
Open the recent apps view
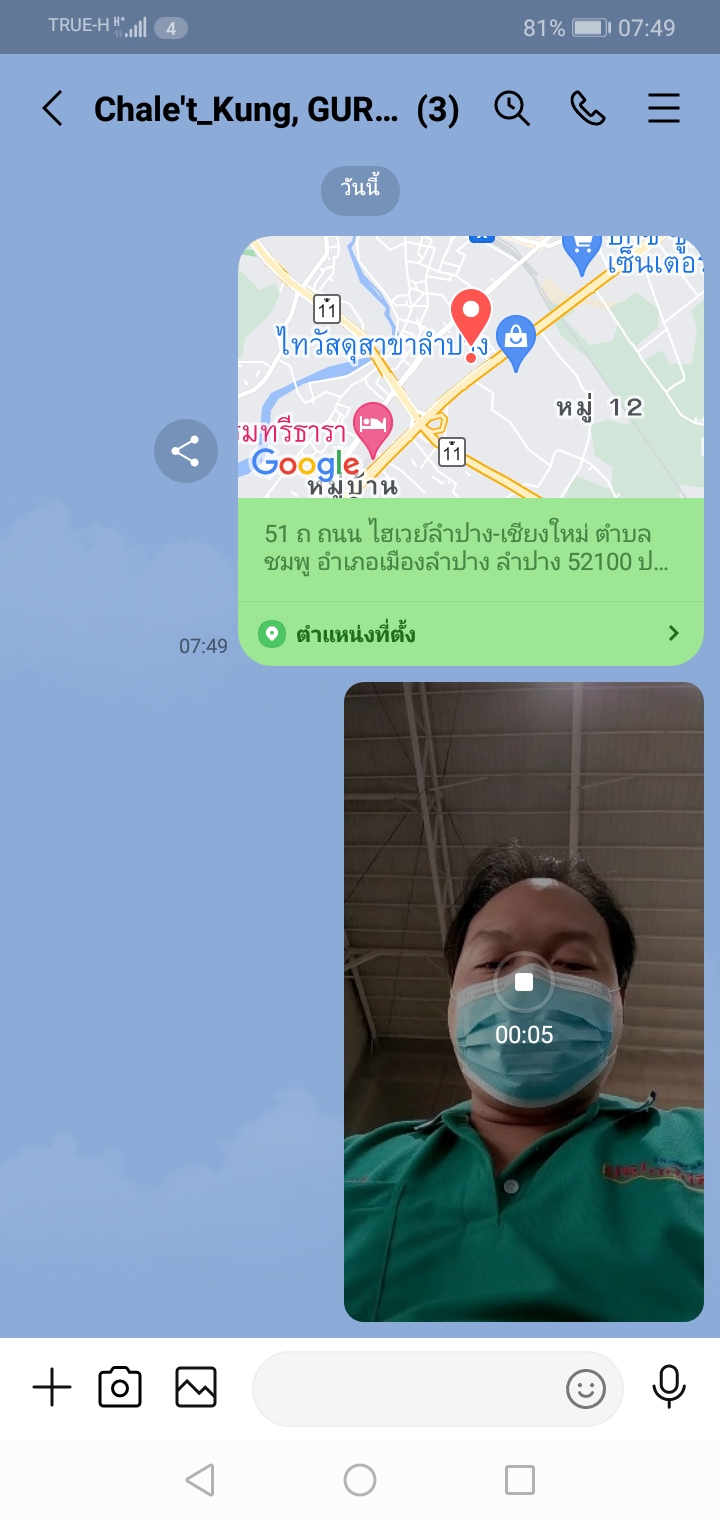point(519,1480)
